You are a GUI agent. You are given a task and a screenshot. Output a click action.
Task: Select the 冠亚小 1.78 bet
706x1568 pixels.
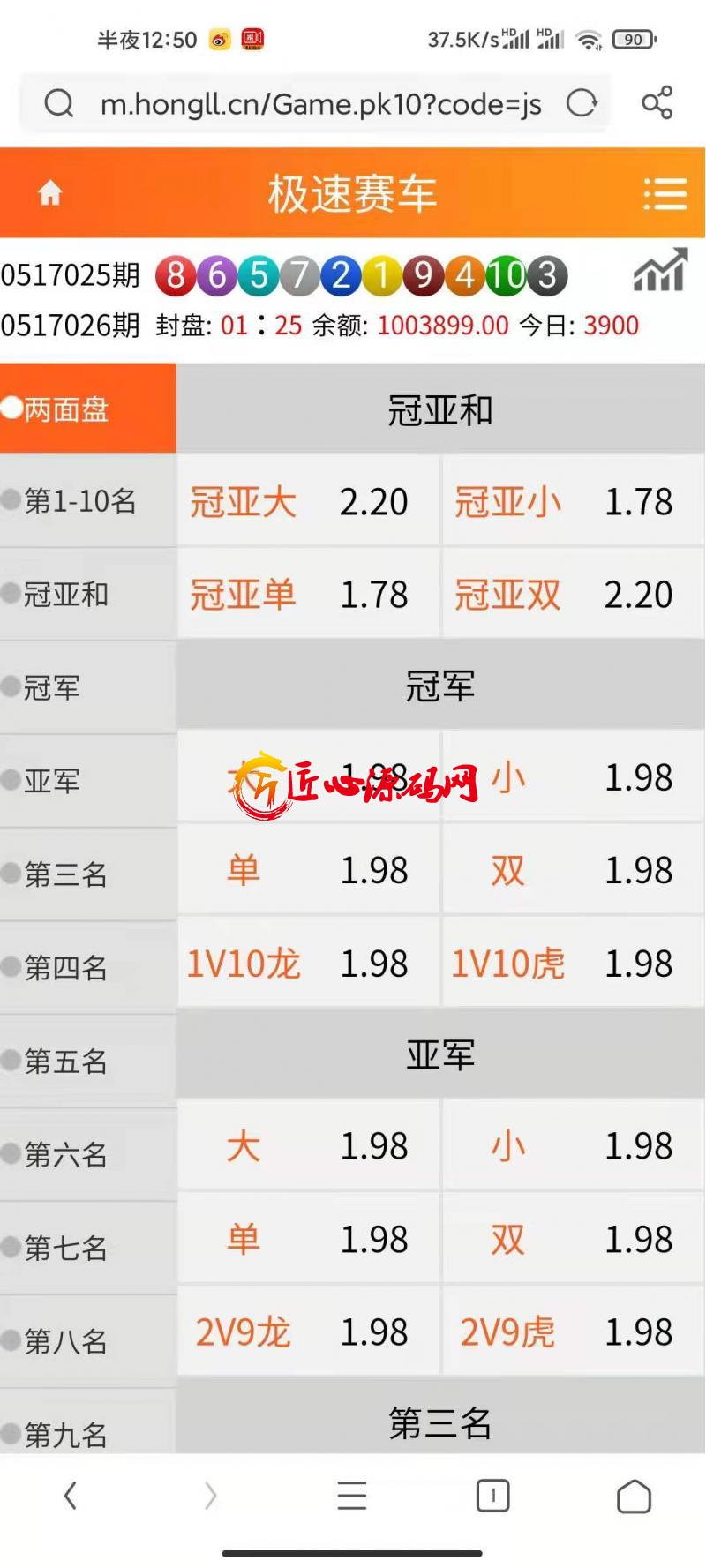point(573,501)
